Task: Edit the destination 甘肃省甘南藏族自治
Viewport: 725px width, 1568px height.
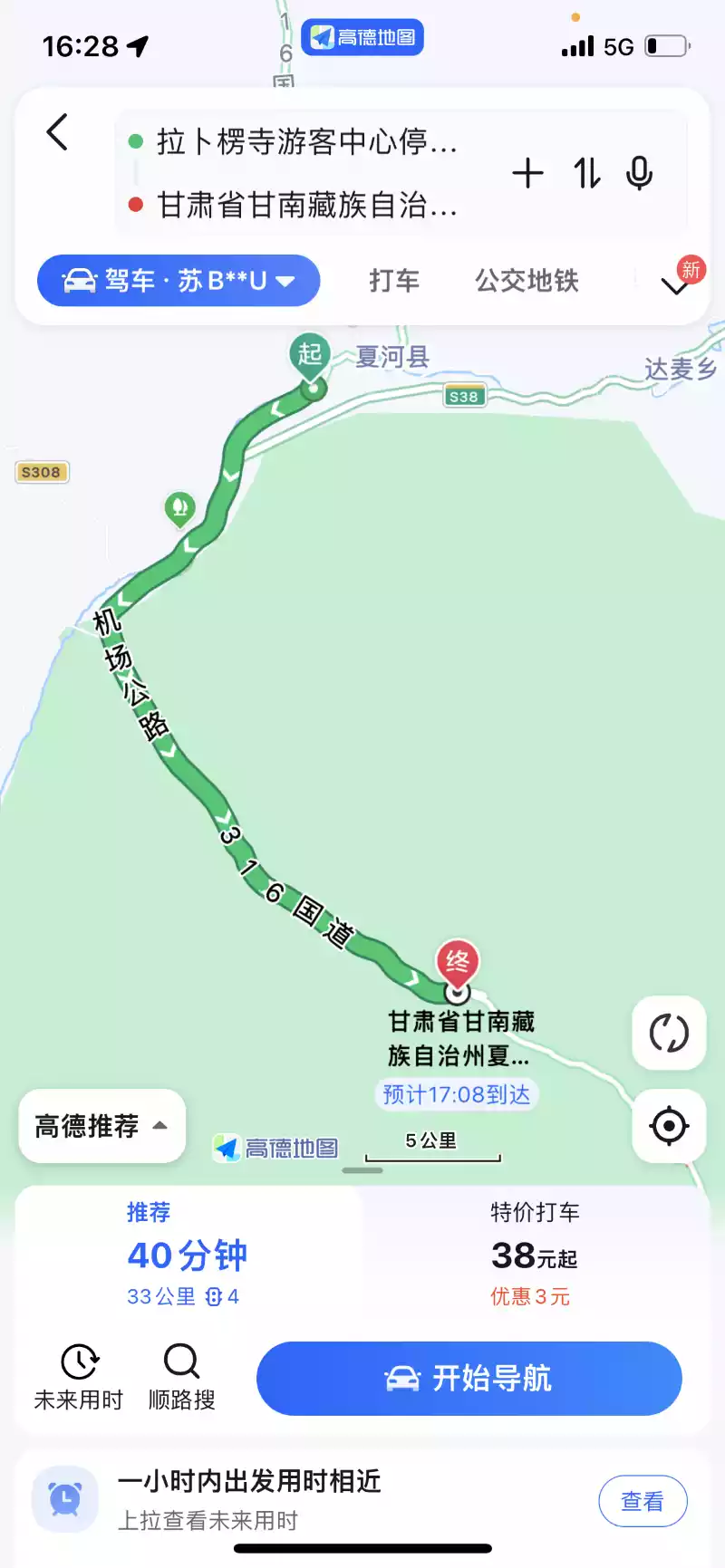Action: click(x=306, y=206)
